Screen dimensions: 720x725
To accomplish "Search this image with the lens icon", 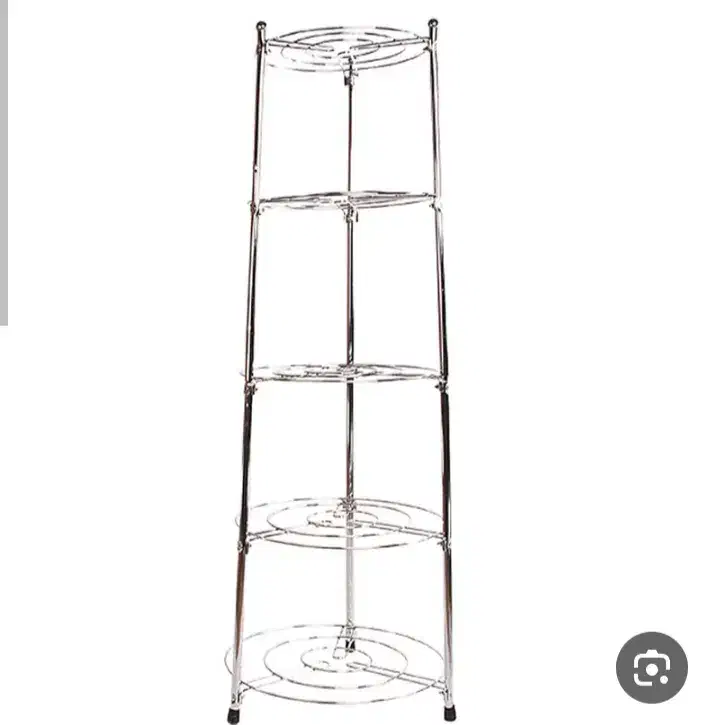I will (651, 667).
